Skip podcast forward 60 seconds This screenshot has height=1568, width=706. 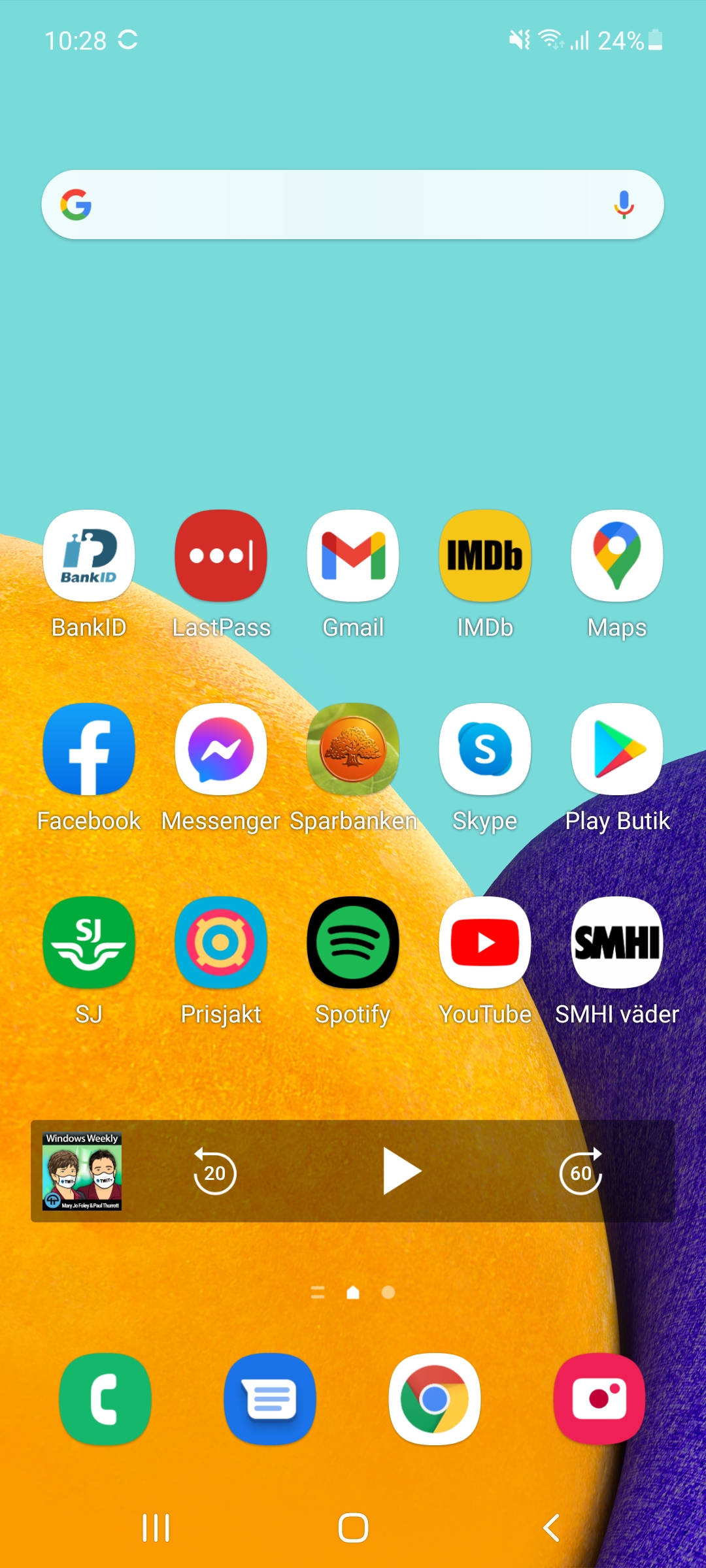(x=580, y=1171)
